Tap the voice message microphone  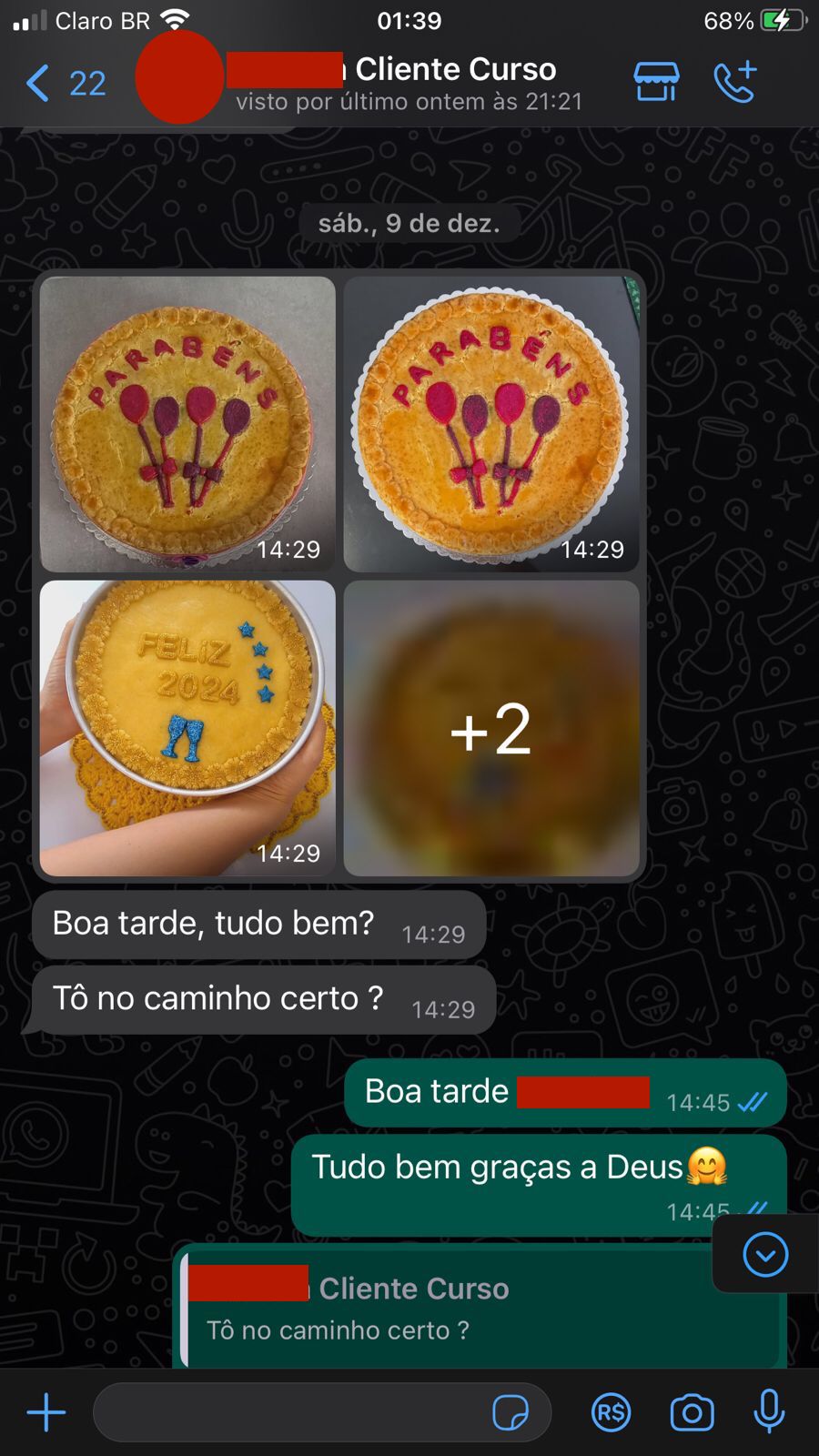769,1411
